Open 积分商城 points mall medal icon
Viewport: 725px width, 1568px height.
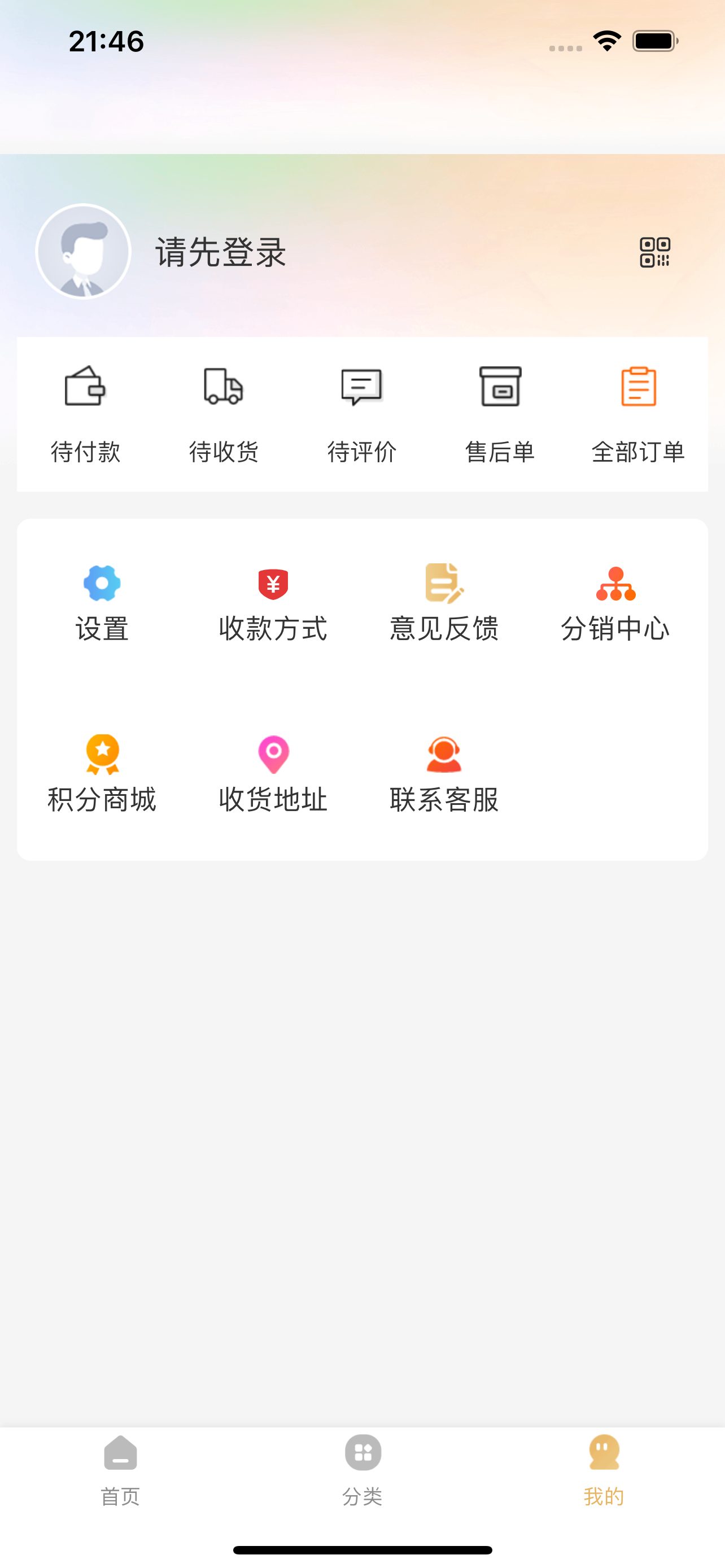(101, 755)
